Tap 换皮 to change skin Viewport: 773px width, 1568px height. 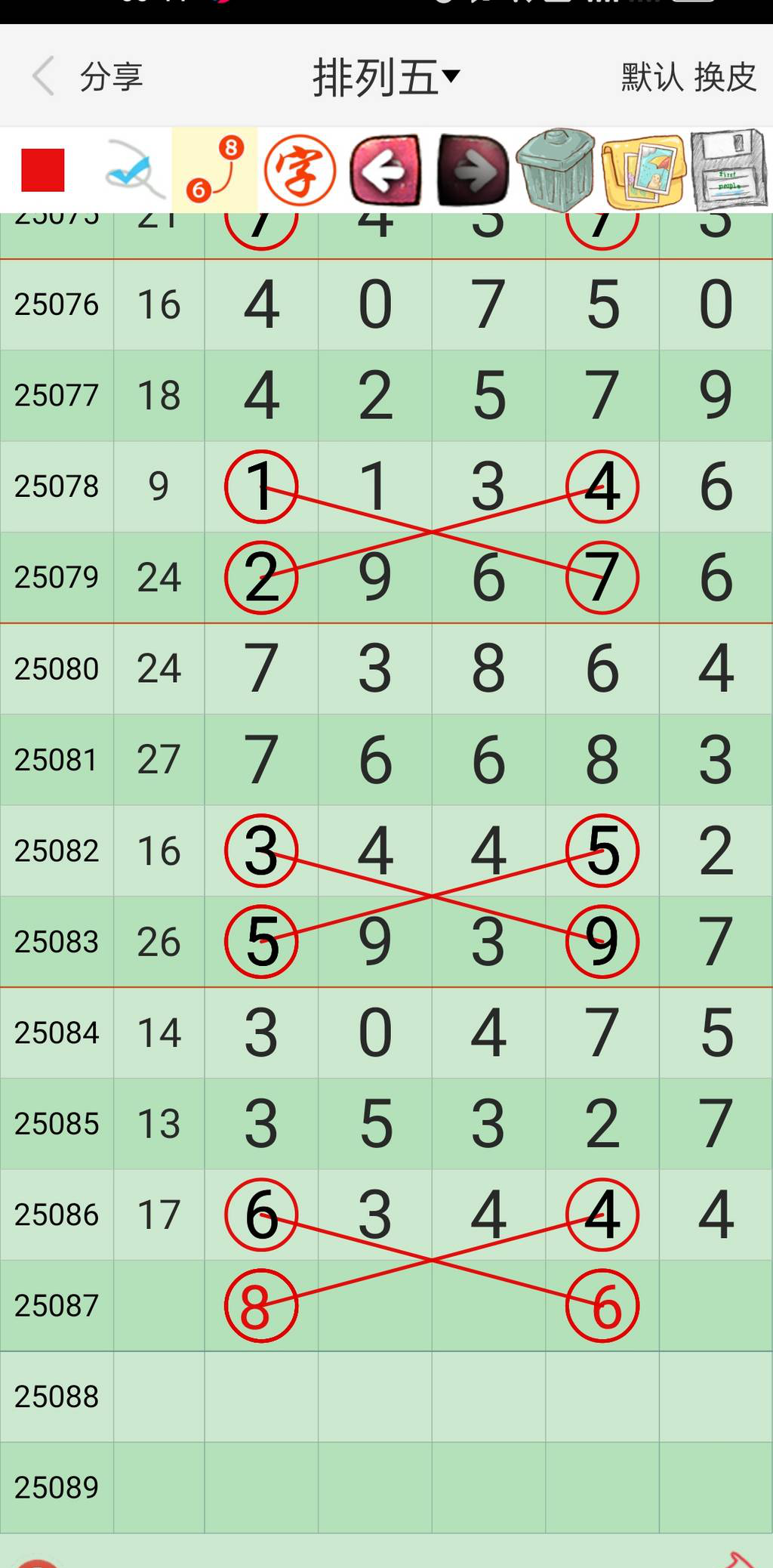coord(725,76)
